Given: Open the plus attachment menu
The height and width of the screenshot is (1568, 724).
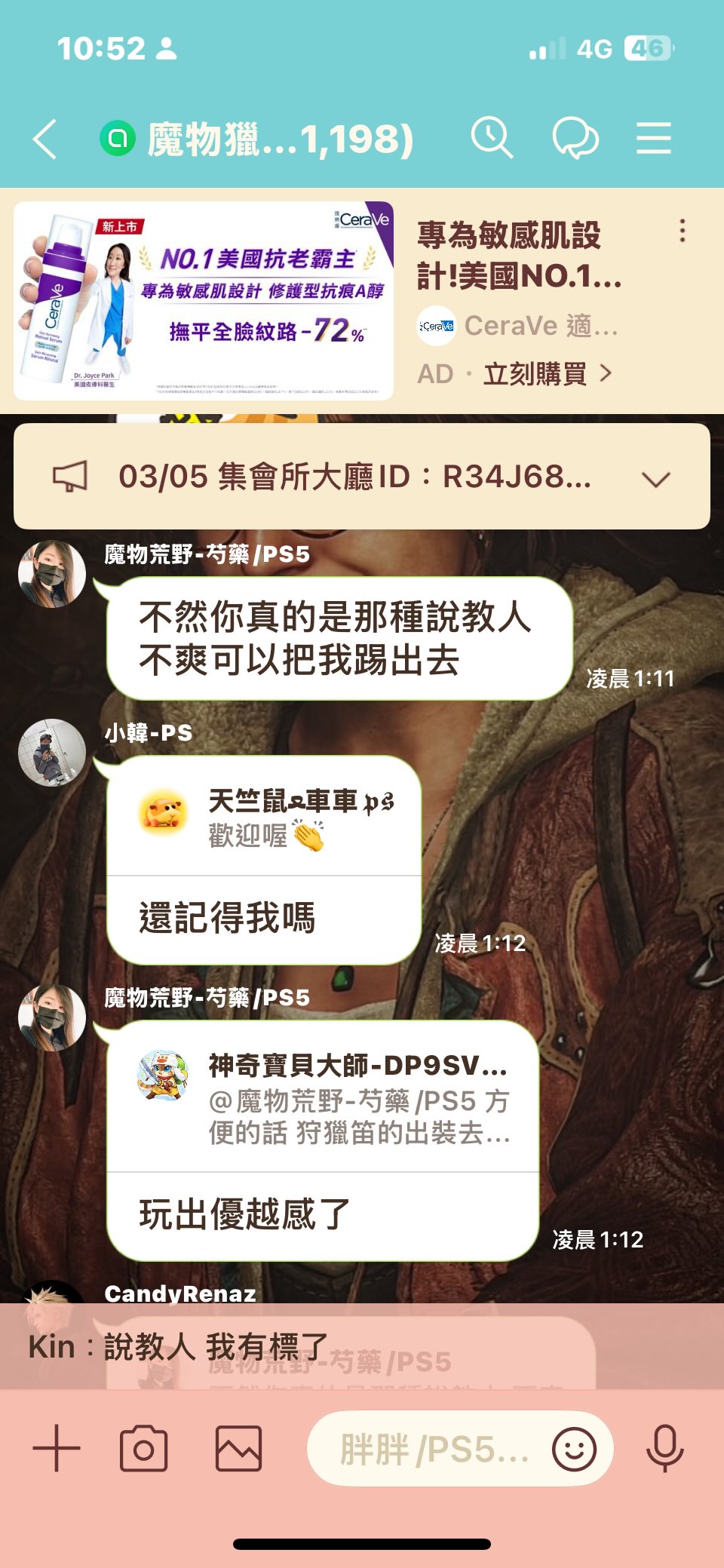Looking at the screenshot, I should pos(57,1449).
